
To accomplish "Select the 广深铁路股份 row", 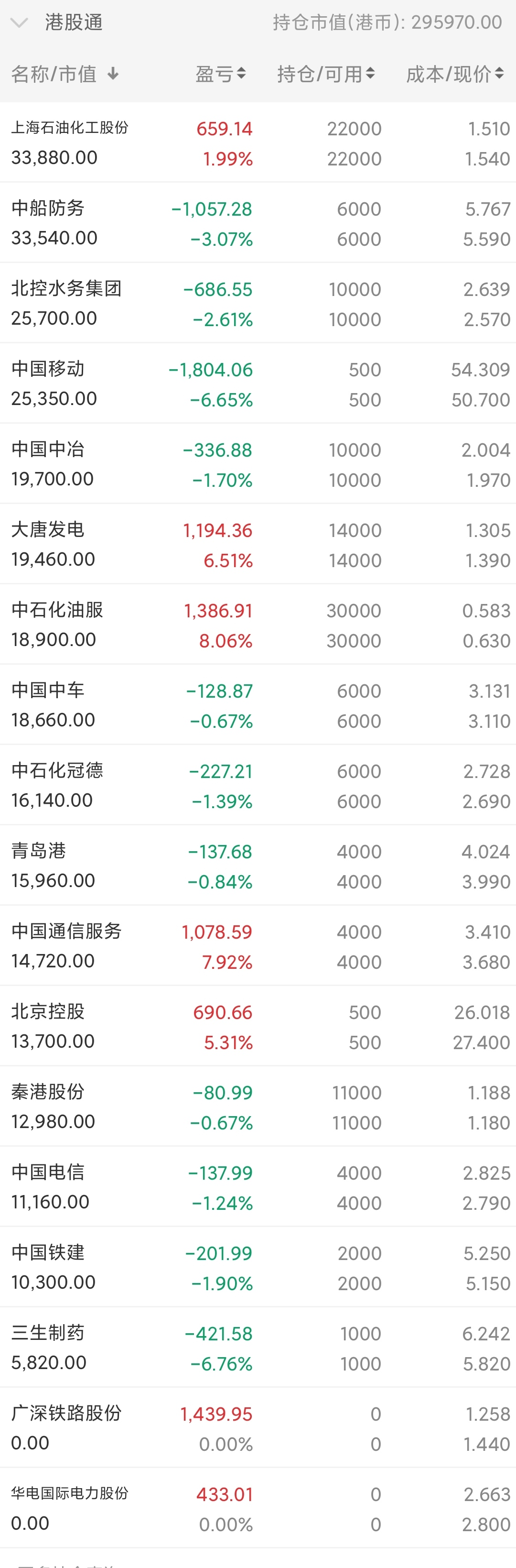I will pos(258,1428).
